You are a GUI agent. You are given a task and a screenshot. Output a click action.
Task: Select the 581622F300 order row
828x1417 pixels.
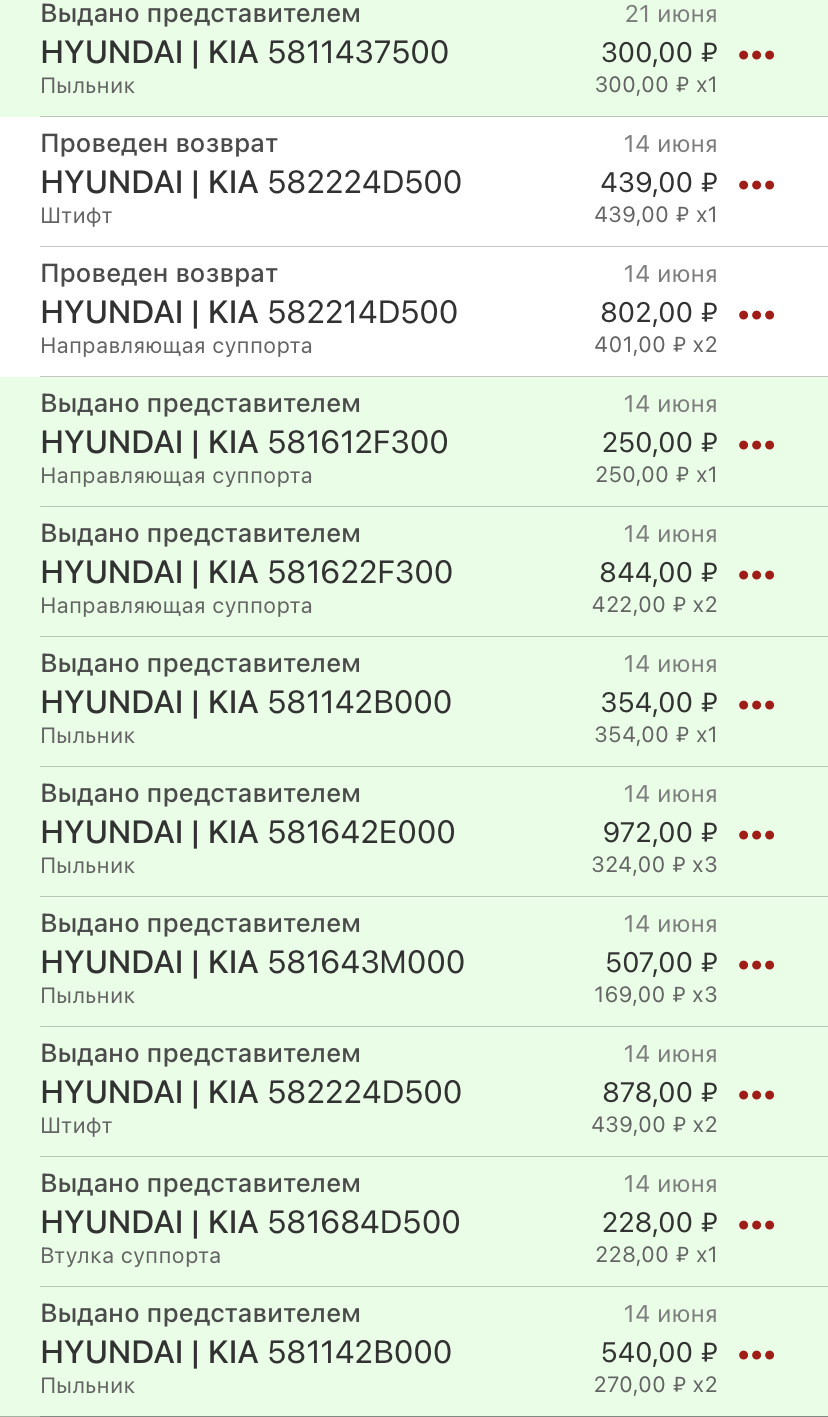[414, 572]
